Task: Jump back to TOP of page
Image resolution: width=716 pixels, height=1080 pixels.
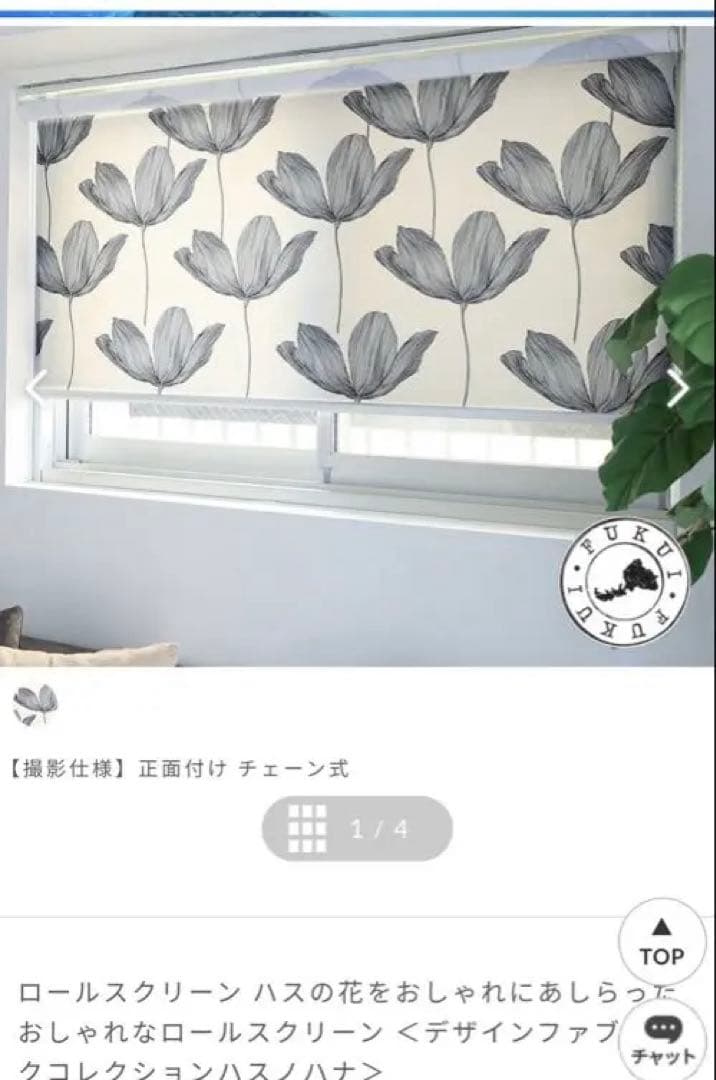Action: tap(661, 943)
